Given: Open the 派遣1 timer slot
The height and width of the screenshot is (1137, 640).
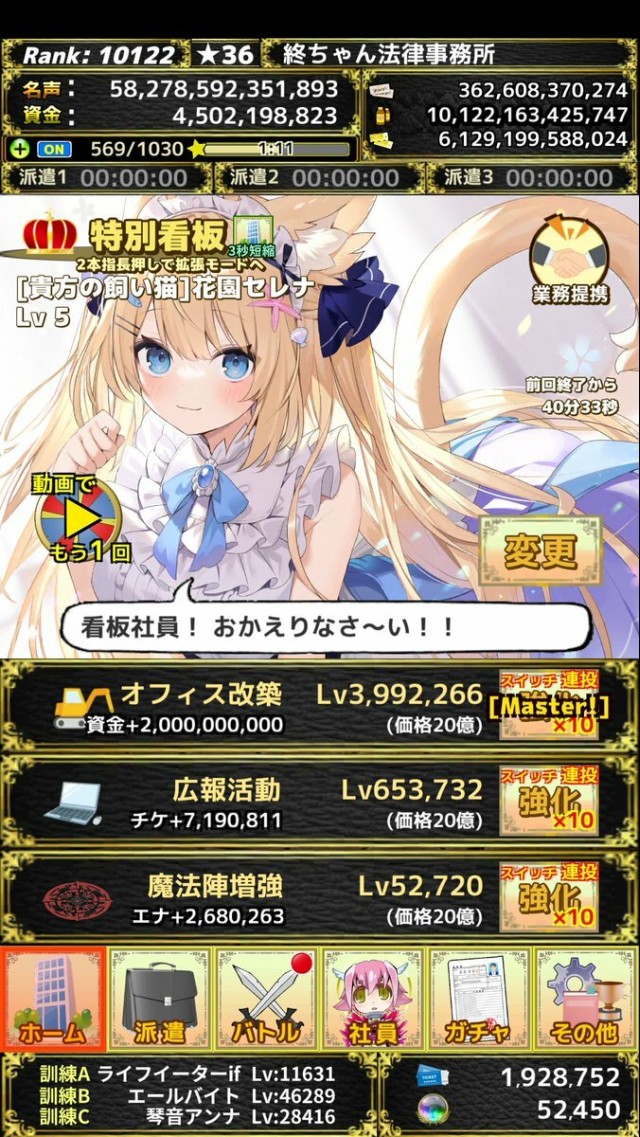Looking at the screenshot, I should tap(106, 178).
